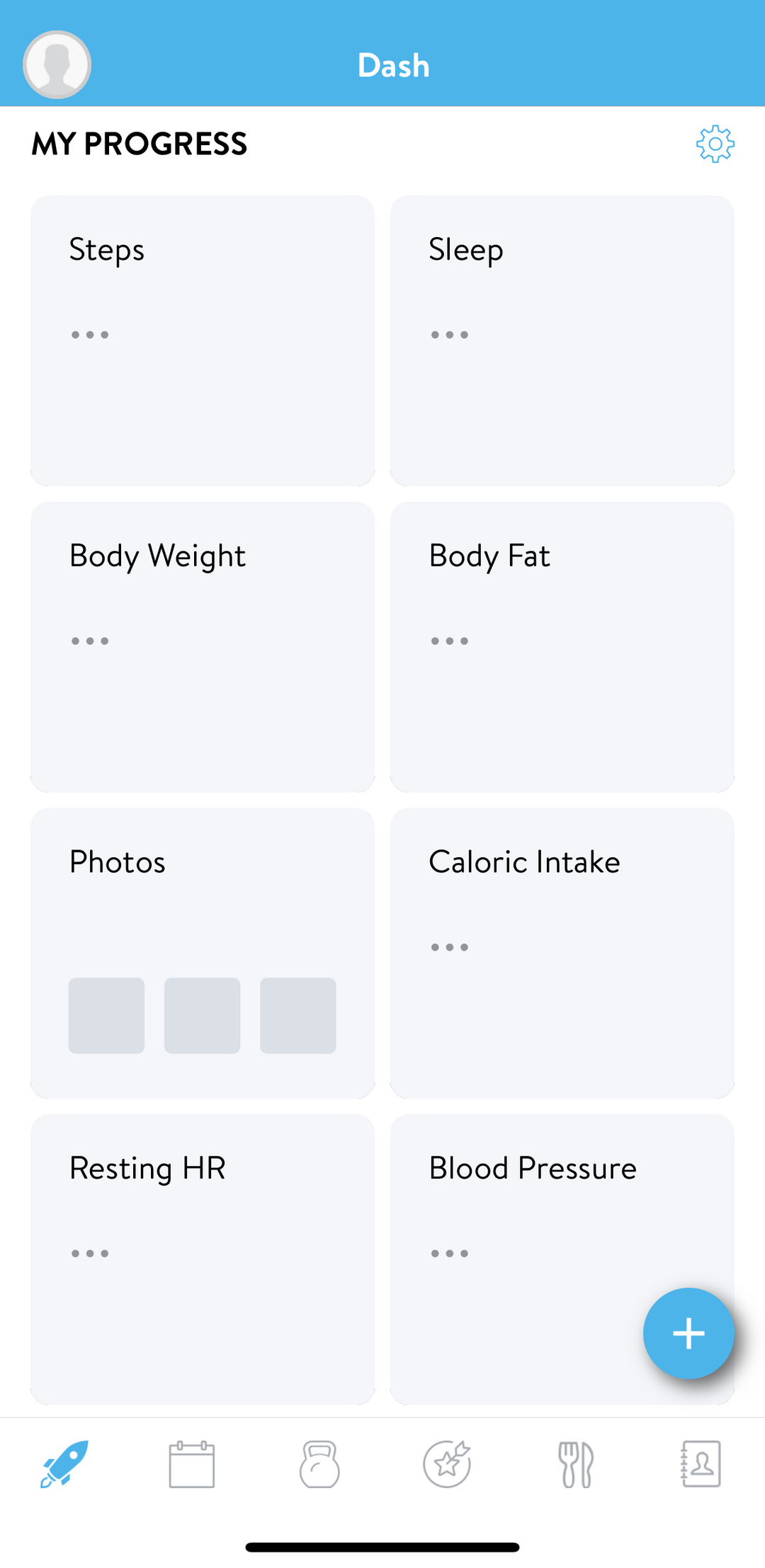View Body Fat progress

(x=562, y=647)
